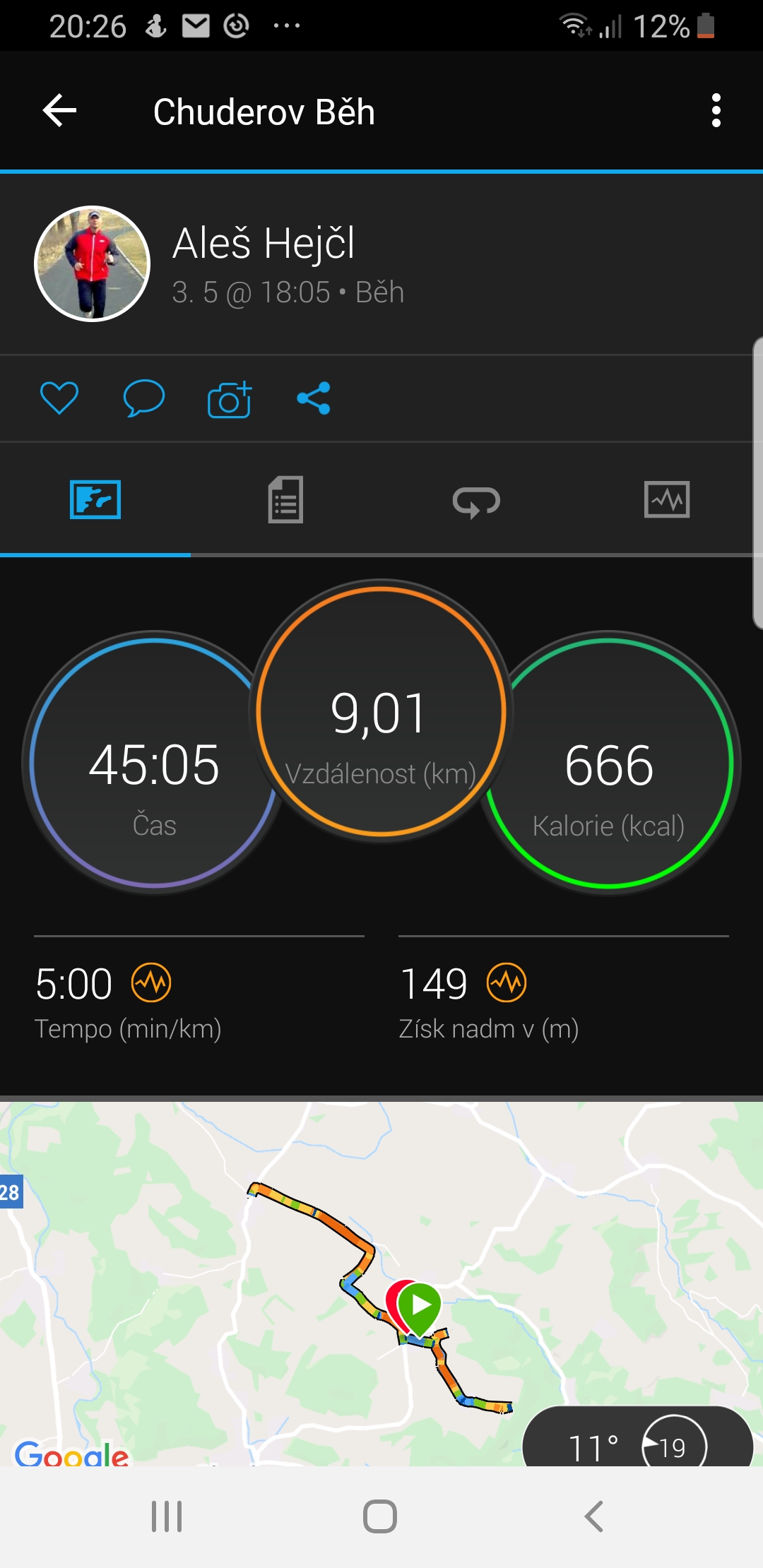Switch to the charts tab
The height and width of the screenshot is (1568, 763).
point(667,499)
